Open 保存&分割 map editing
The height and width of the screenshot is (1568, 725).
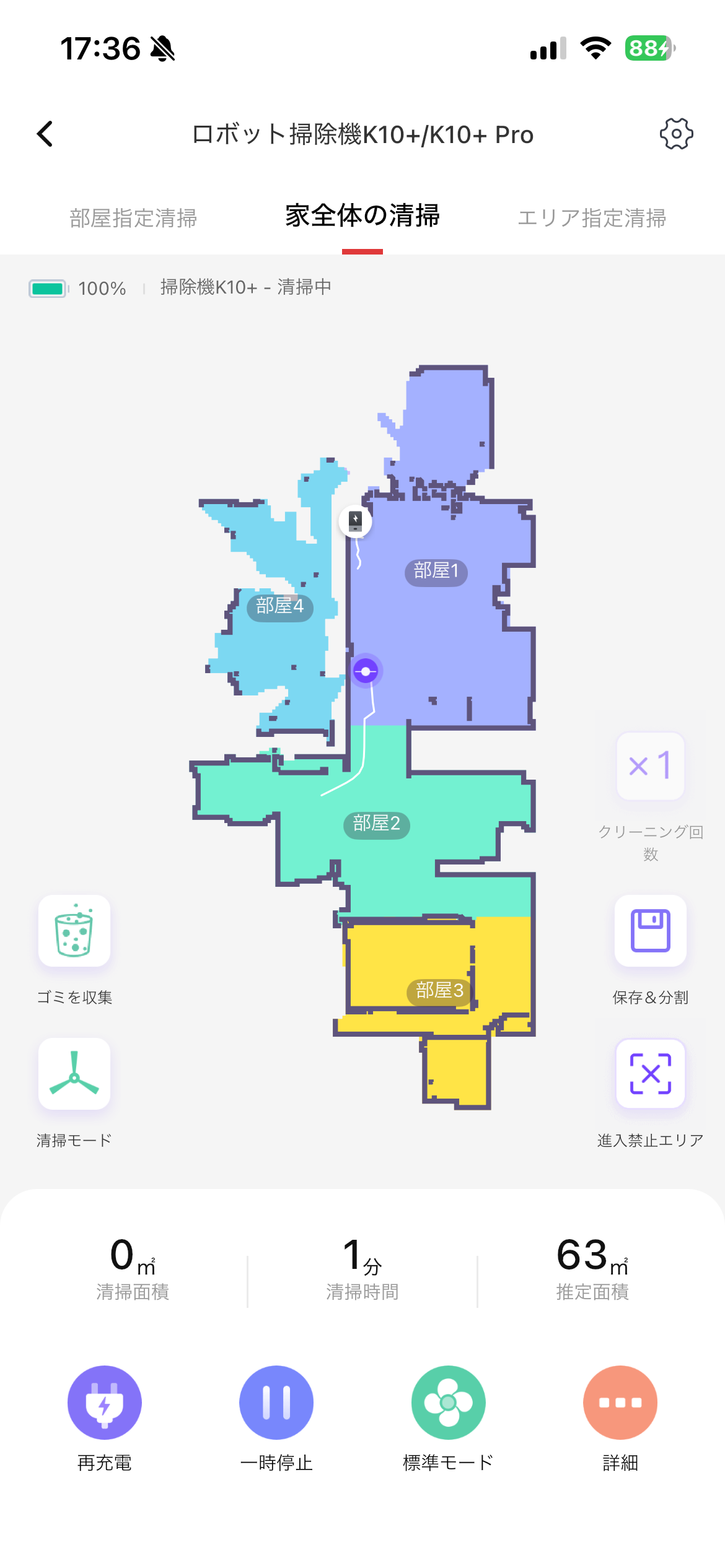click(650, 931)
